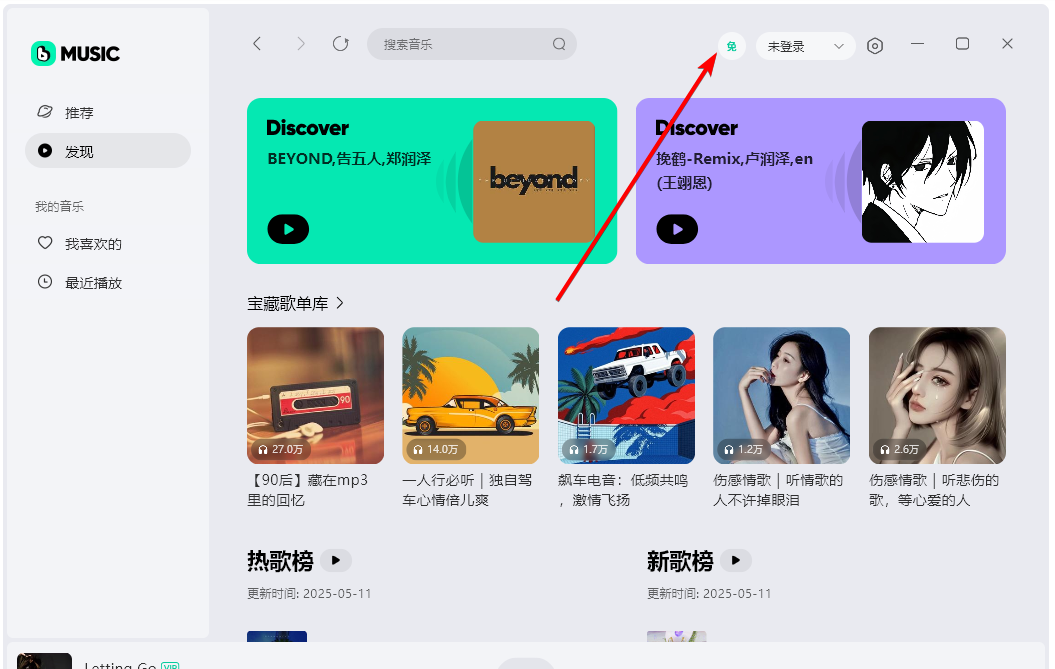Open the 宝藏歌单库 link
This screenshot has height=669, width=1055.
[x=295, y=303]
